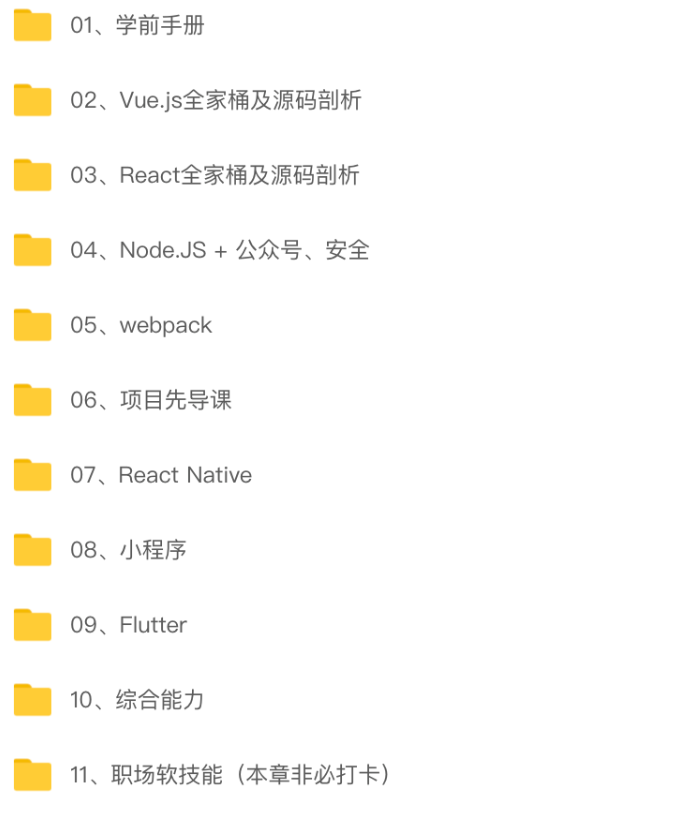Tap the Node.JS + 公众号、安全 folder
The height and width of the screenshot is (834, 698).
219,251
